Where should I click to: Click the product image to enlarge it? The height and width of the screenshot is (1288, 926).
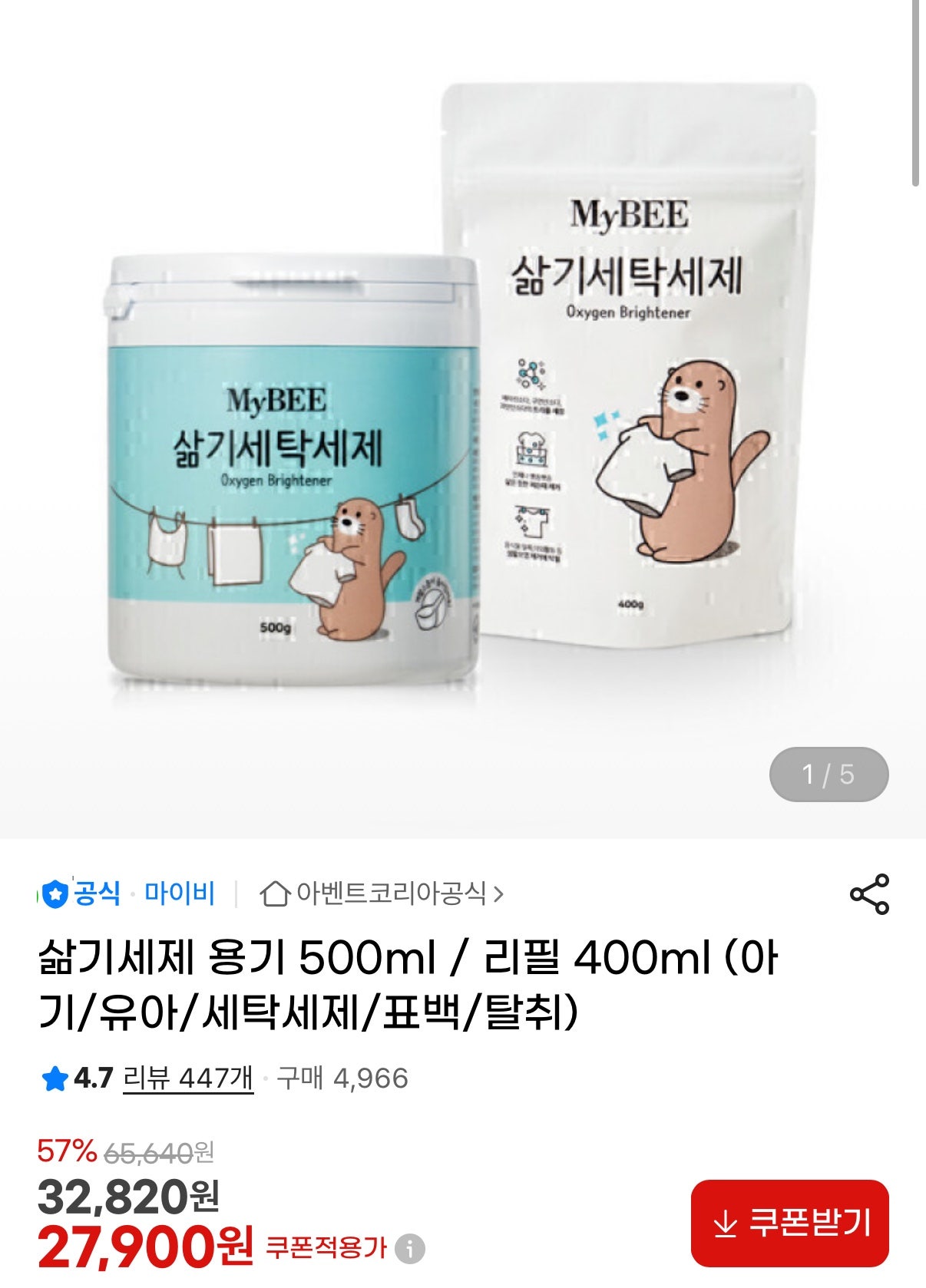pos(461,422)
